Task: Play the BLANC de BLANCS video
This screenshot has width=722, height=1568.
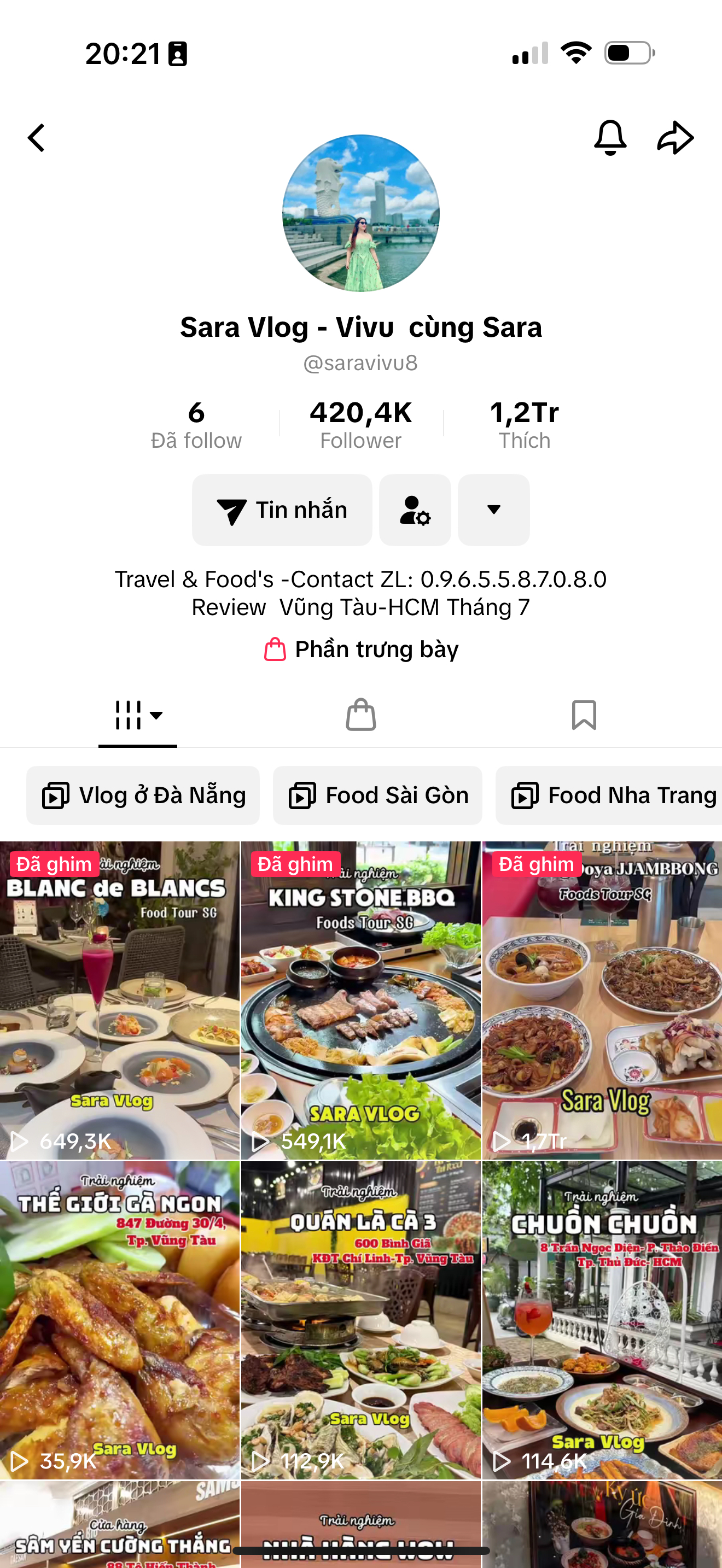Action: [119, 1001]
